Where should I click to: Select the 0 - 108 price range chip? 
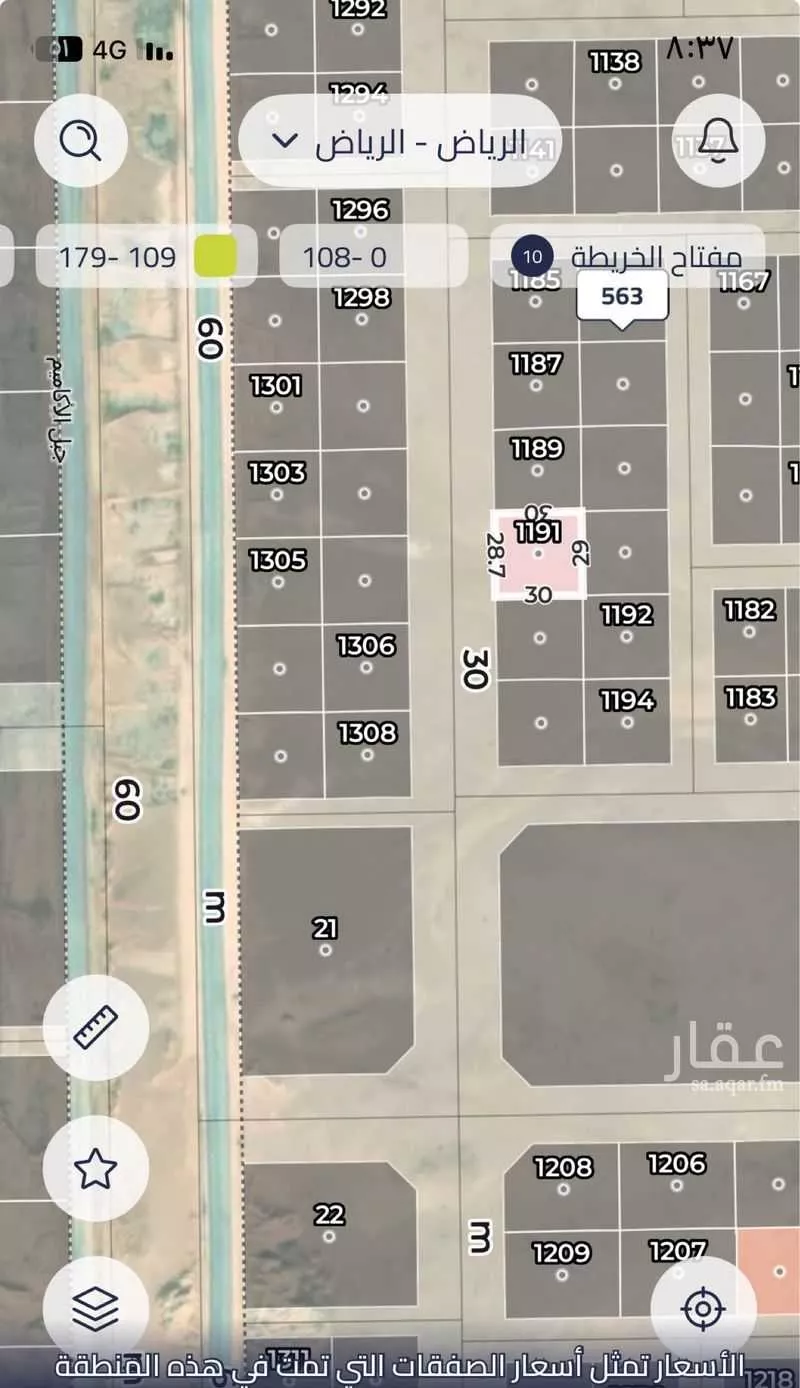(x=373, y=257)
